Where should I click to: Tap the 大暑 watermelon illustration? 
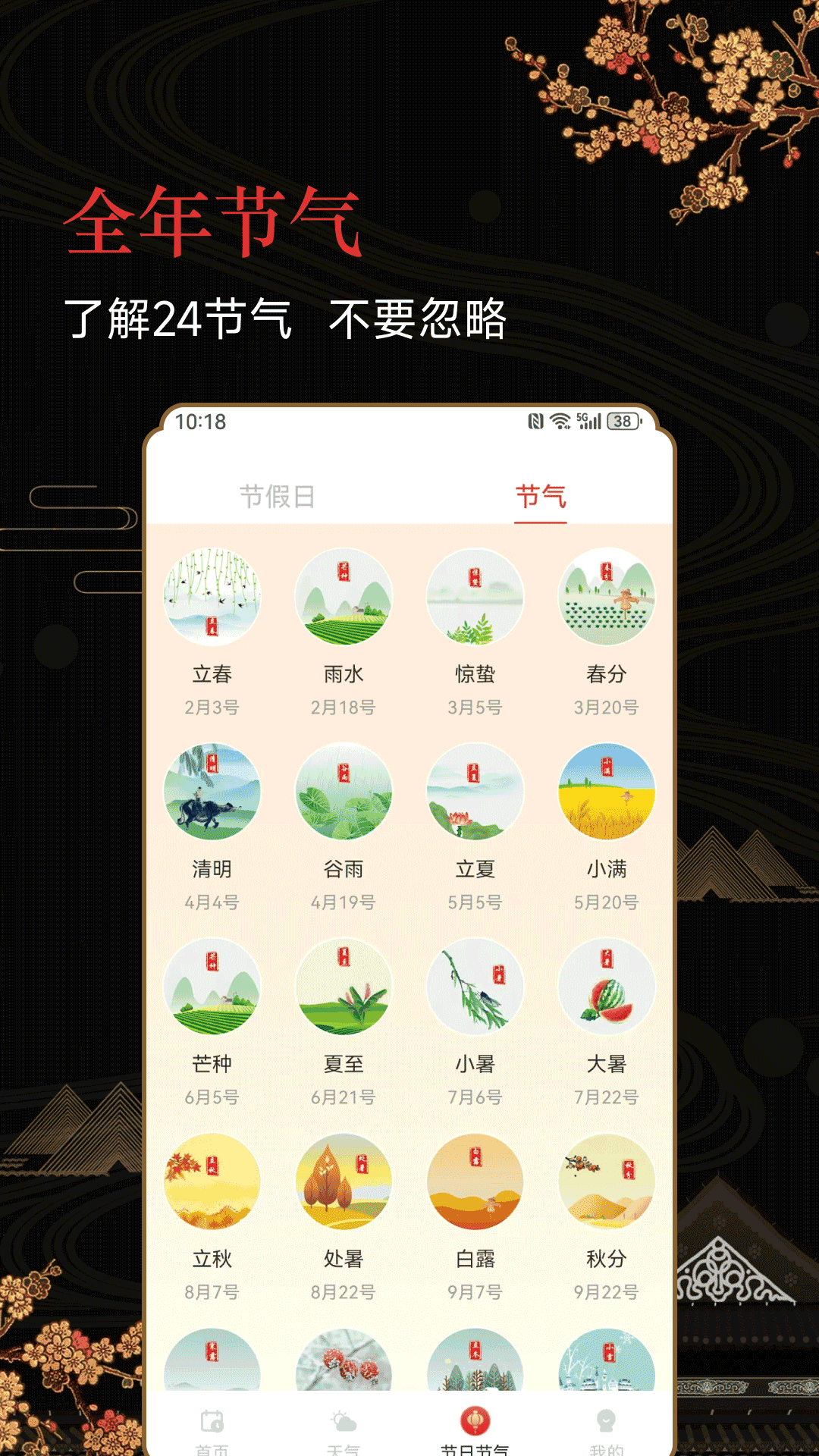(606, 986)
